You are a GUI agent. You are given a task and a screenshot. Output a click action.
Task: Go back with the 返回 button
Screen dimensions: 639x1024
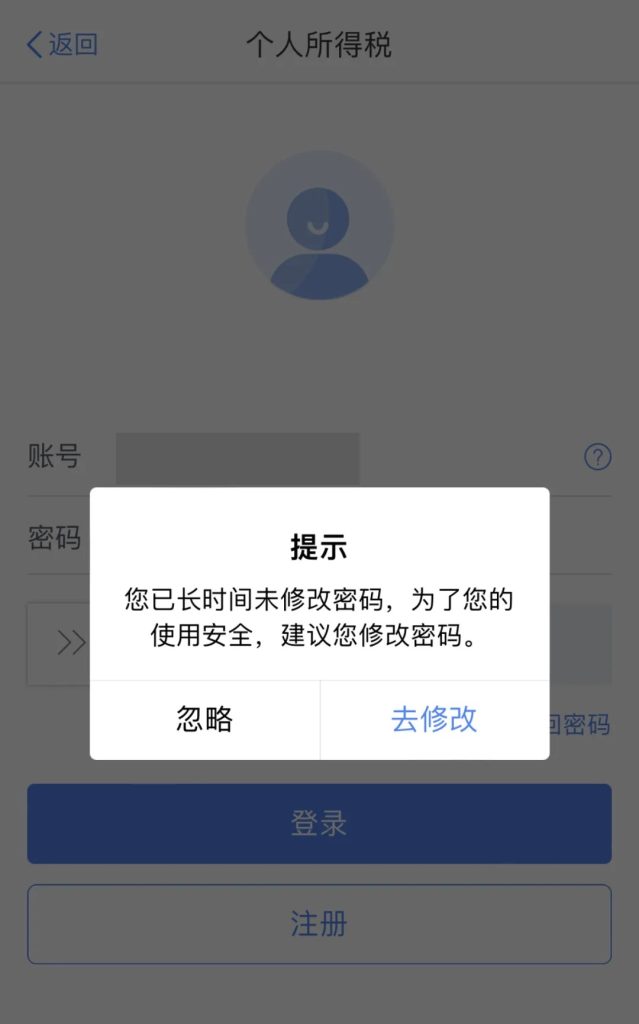click(x=62, y=44)
